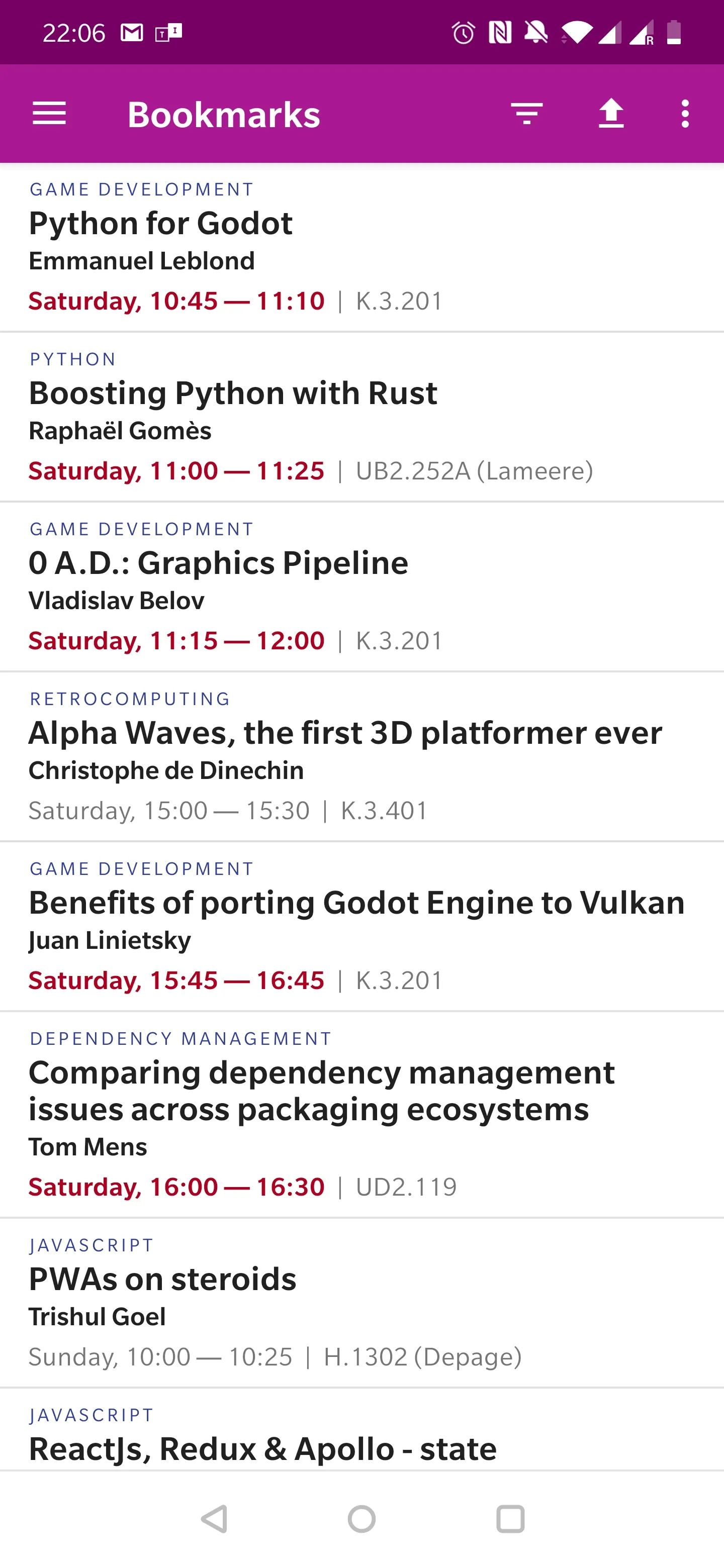This screenshot has width=724, height=1568.
Task: Open the navigation drawer menu
Action: click(x=49, y=114)
